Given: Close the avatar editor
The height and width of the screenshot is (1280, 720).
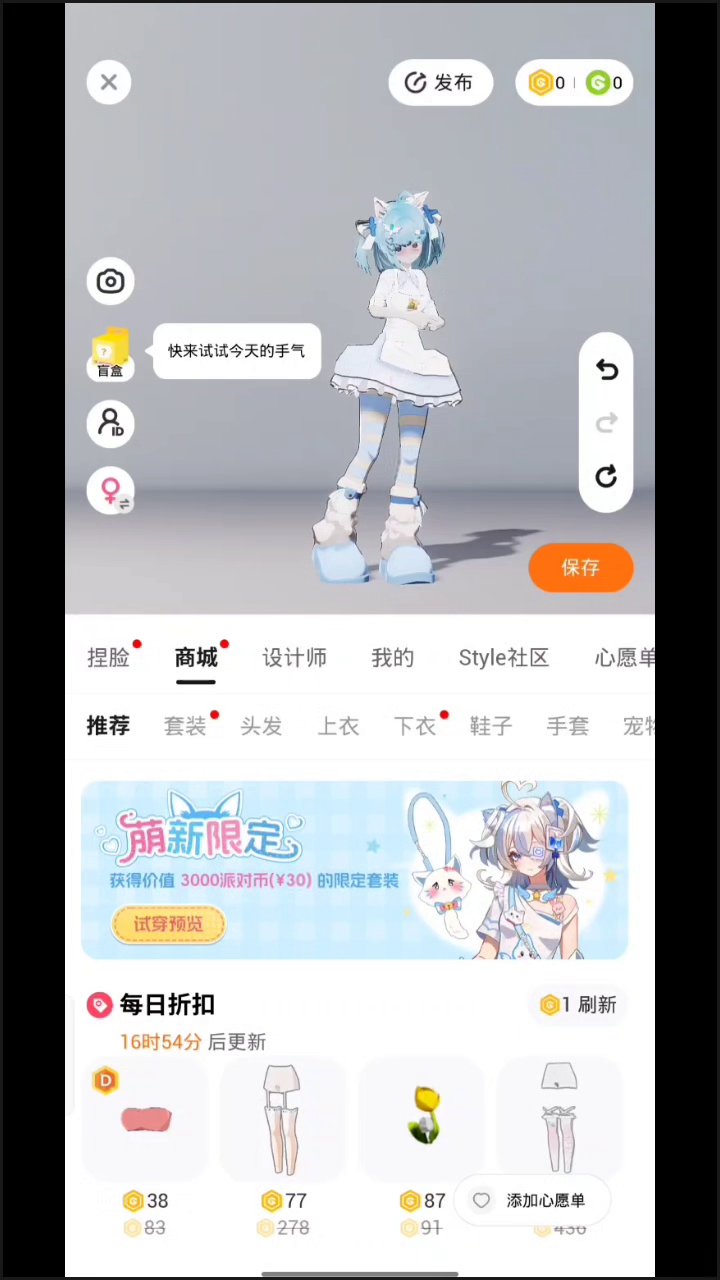Looking at the screenshot, I should click(109, 82).
